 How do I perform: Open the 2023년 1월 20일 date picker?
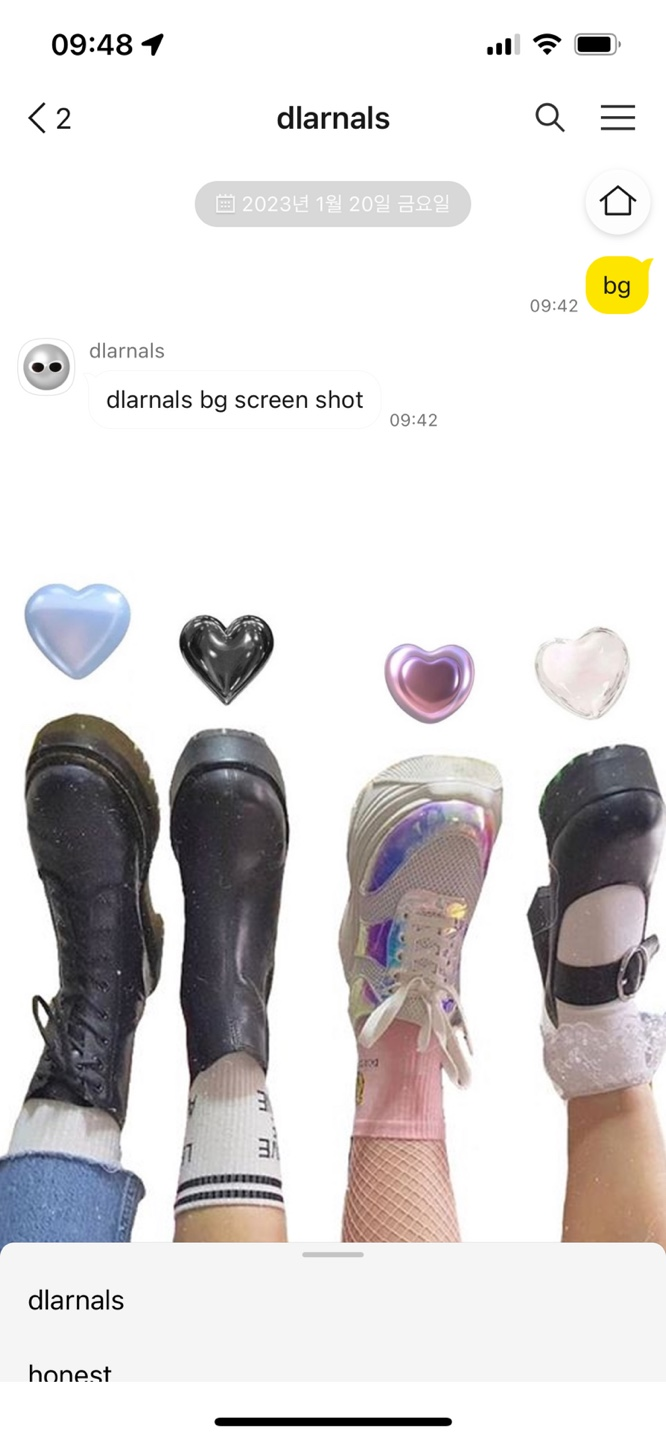(x=333, y=204)
